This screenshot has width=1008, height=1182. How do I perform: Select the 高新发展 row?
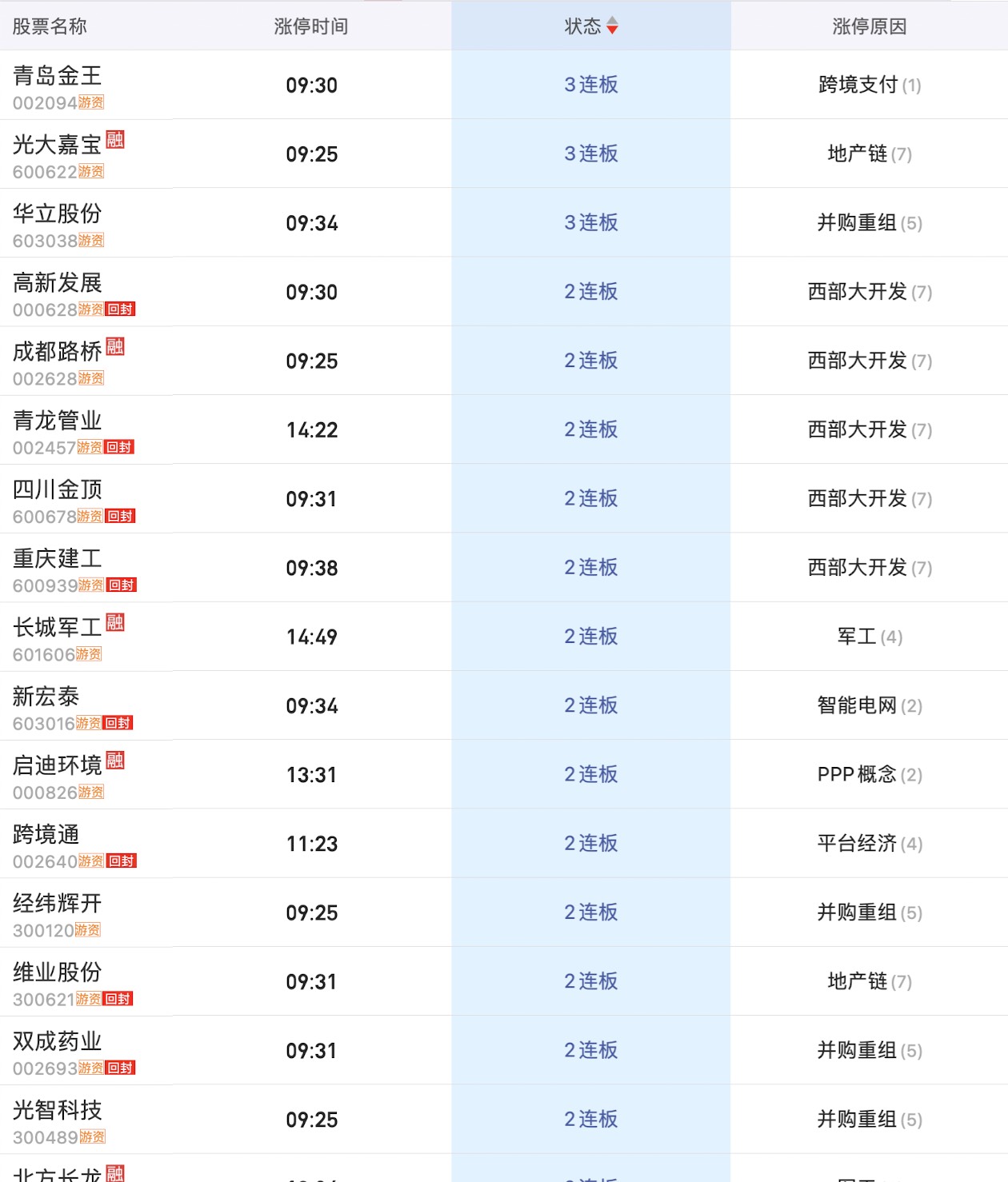58,282
